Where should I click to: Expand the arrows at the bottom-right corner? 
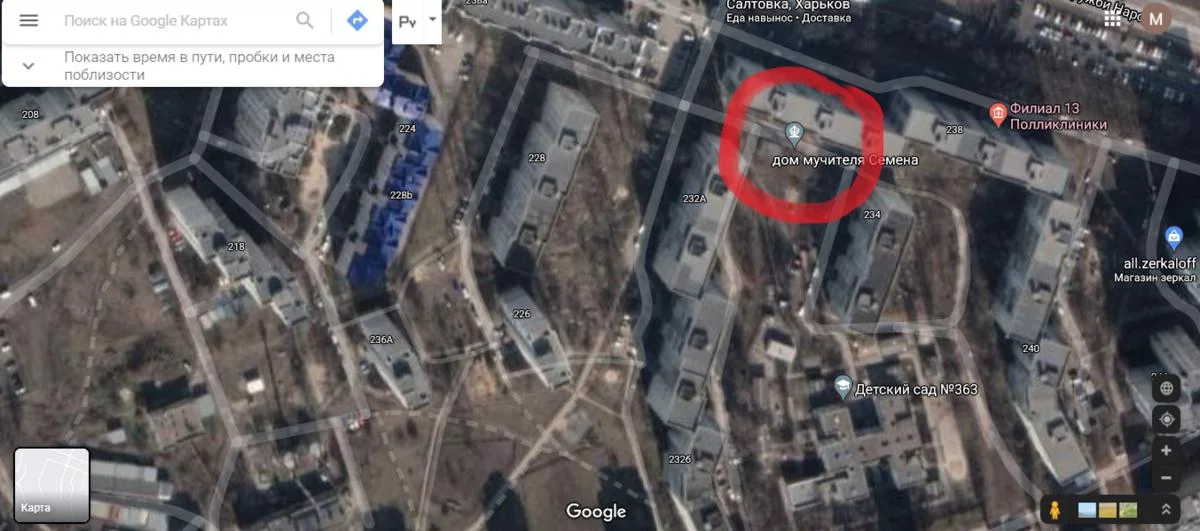1166,510
